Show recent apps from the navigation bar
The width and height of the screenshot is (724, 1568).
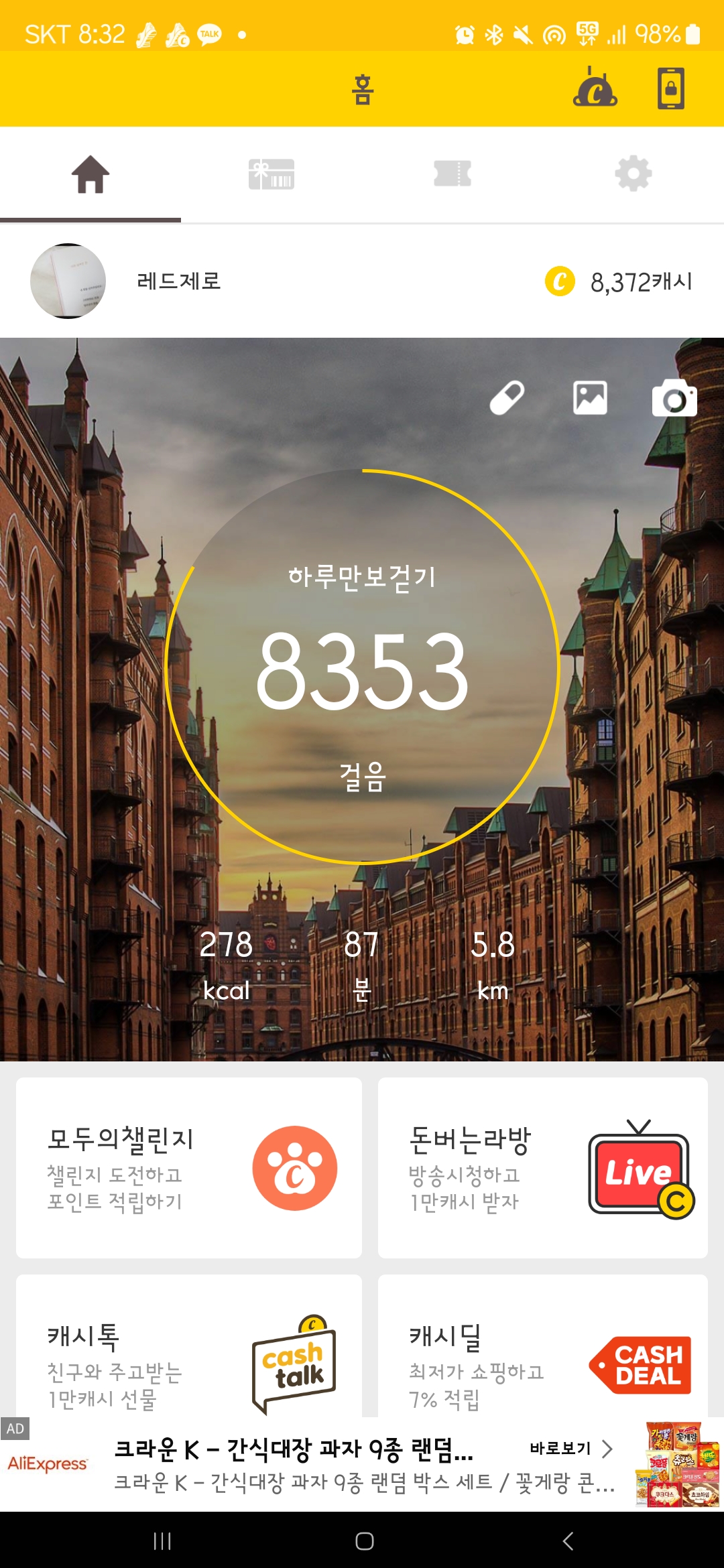click(162, 1541)
